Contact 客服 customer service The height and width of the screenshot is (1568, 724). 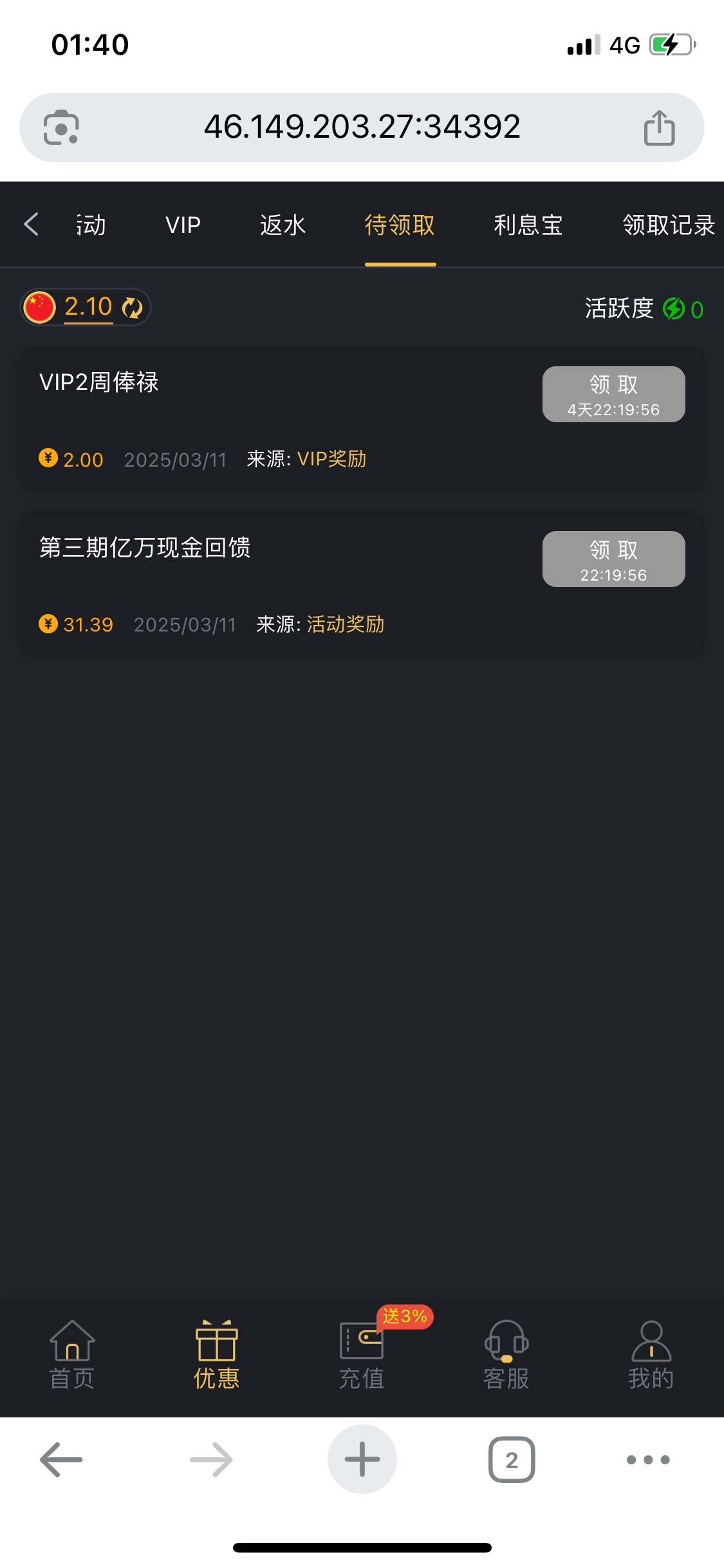pyautogui.click(x=506, y=1354)
